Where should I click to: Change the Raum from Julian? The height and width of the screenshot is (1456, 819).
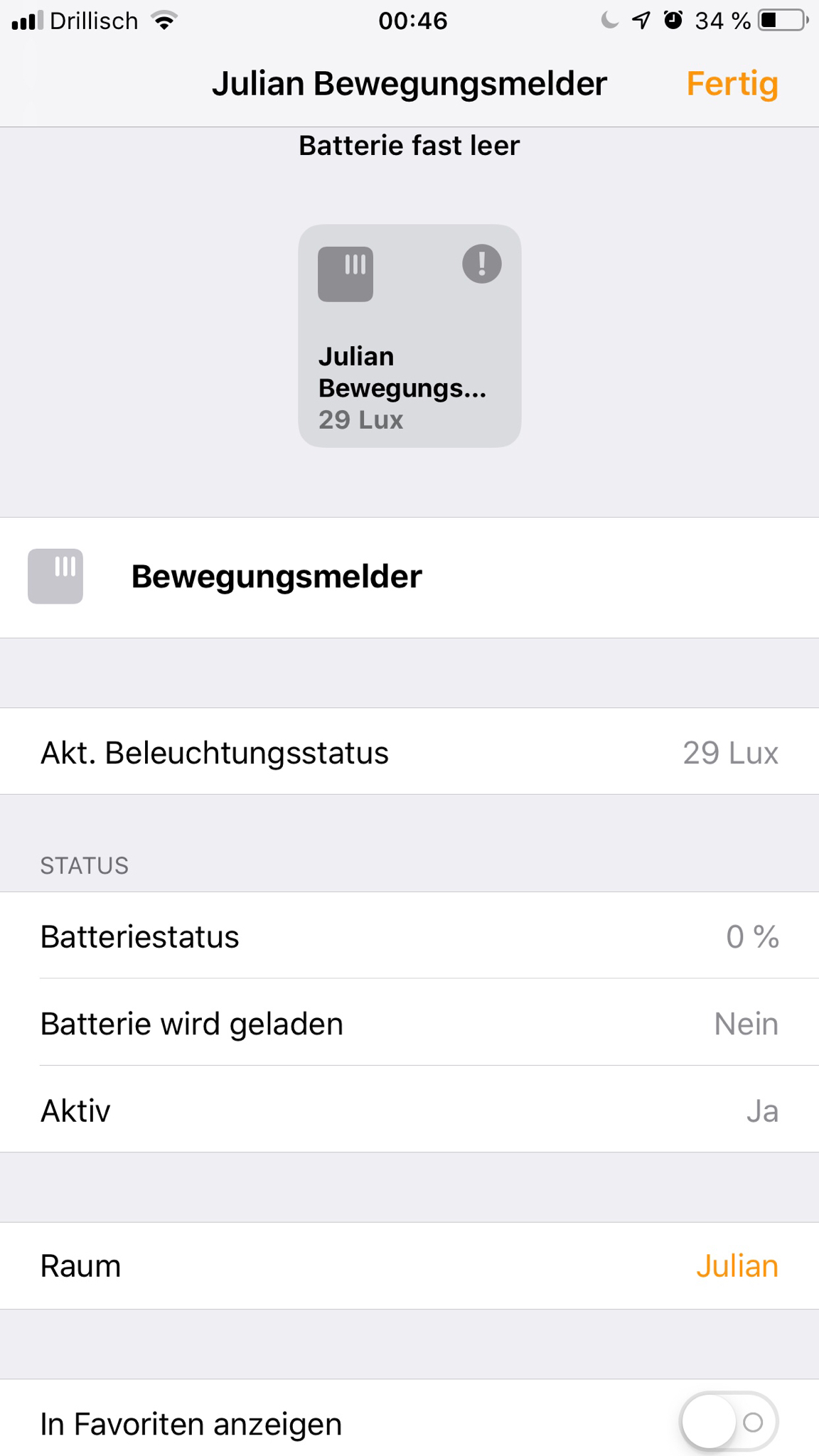click(737, 1266)
